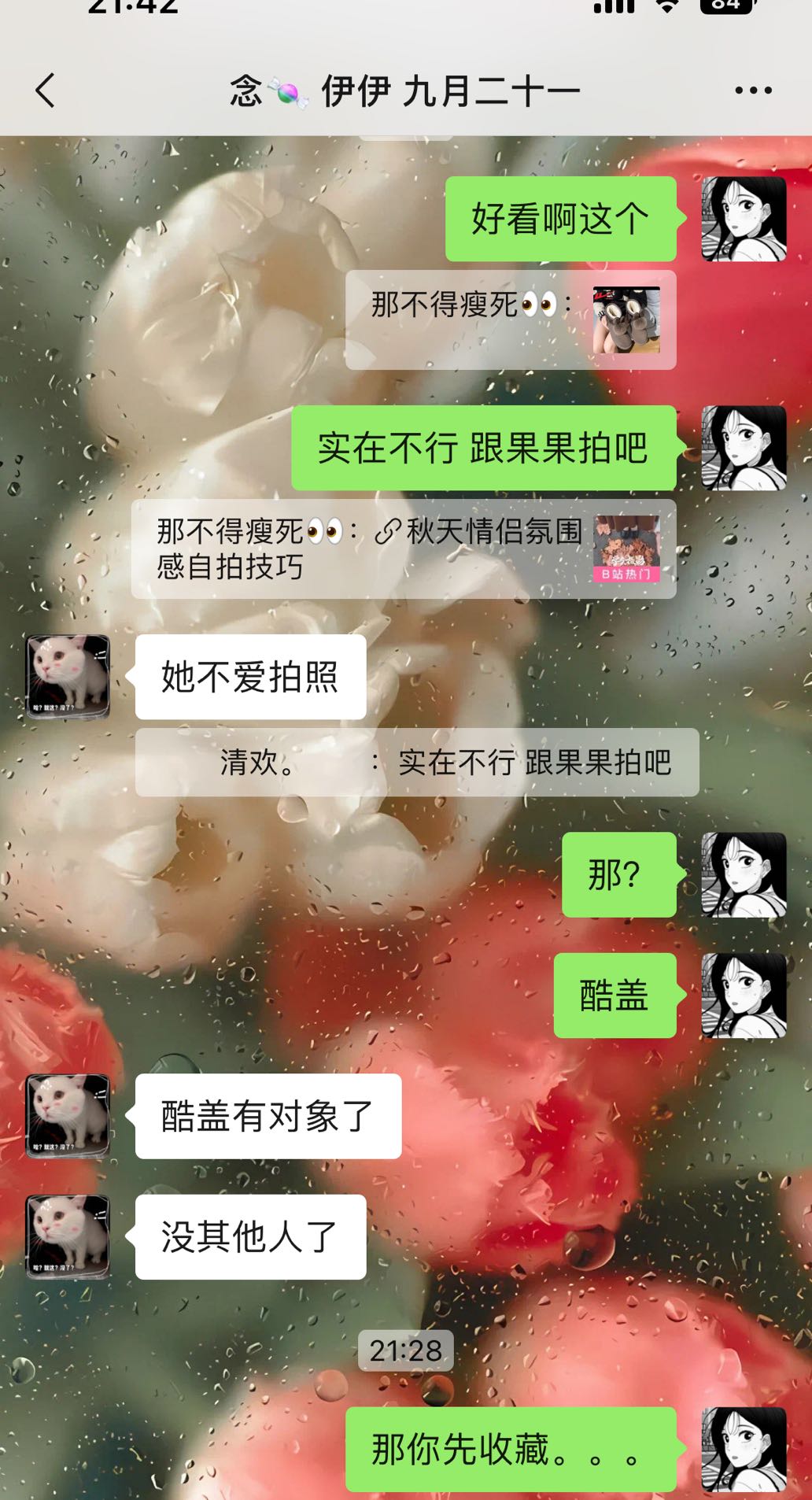
Task: Tap the girl avatar beside 好看啊这个
Action: click(744, 219)
